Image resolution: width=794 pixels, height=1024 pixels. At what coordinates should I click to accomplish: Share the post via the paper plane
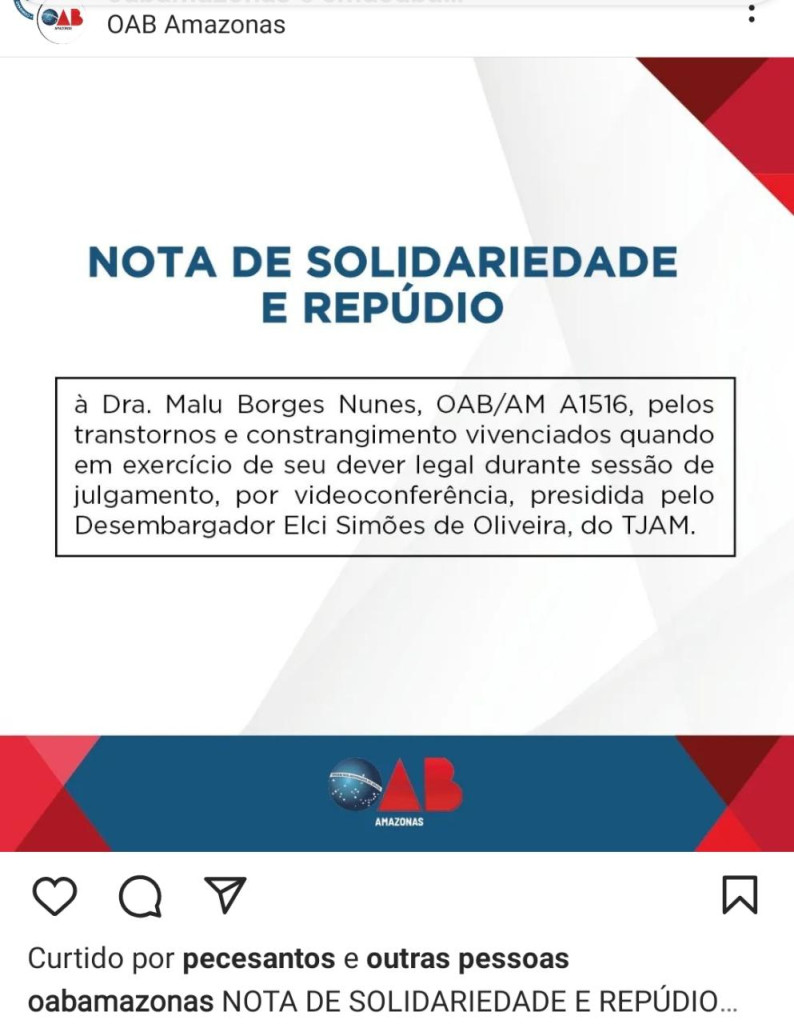pos(225,894)
